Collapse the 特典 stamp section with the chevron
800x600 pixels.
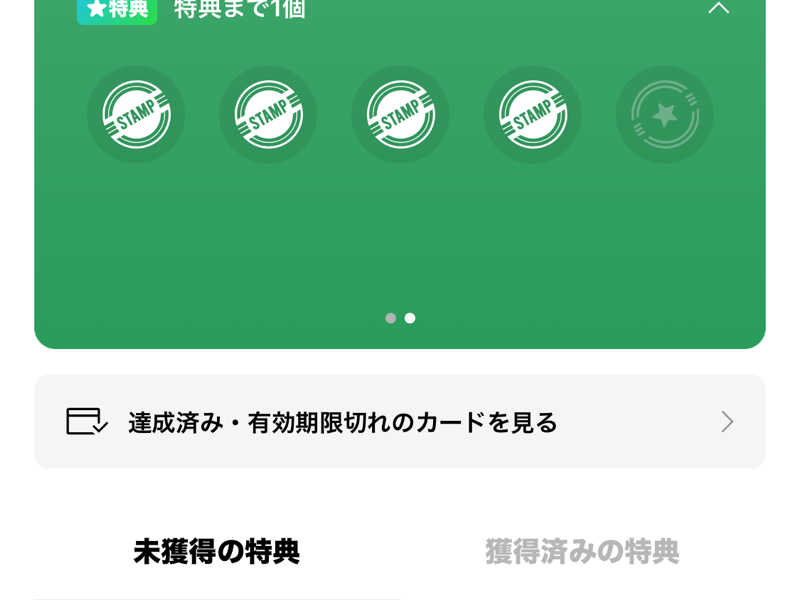coord(718,9)
